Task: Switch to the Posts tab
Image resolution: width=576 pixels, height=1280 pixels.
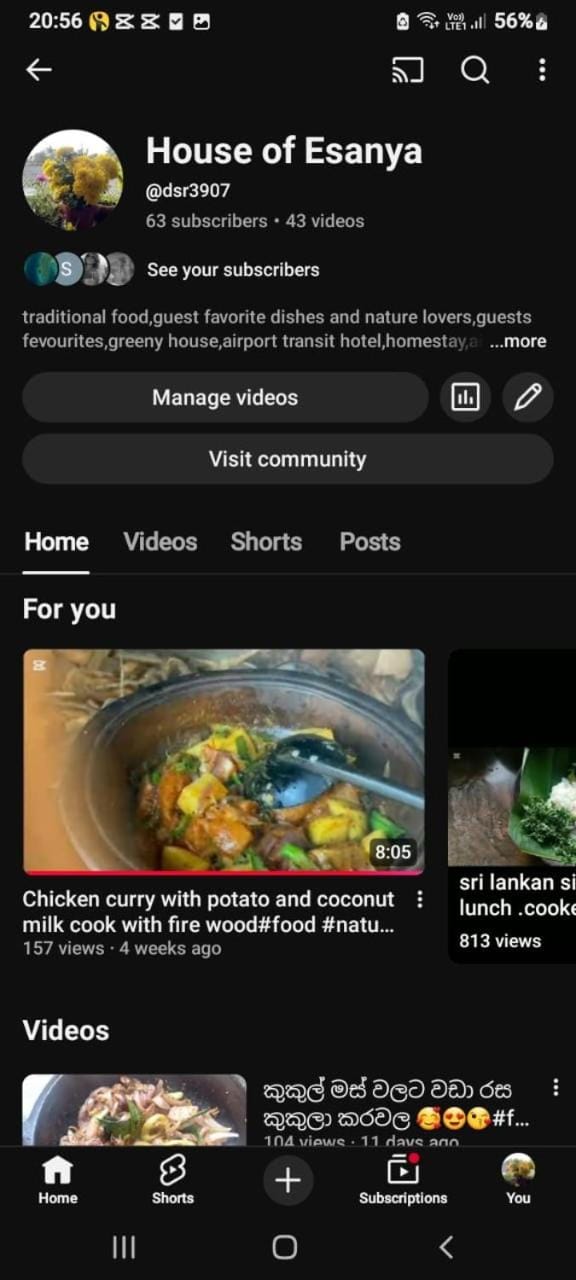Action: tap(370, 541)
